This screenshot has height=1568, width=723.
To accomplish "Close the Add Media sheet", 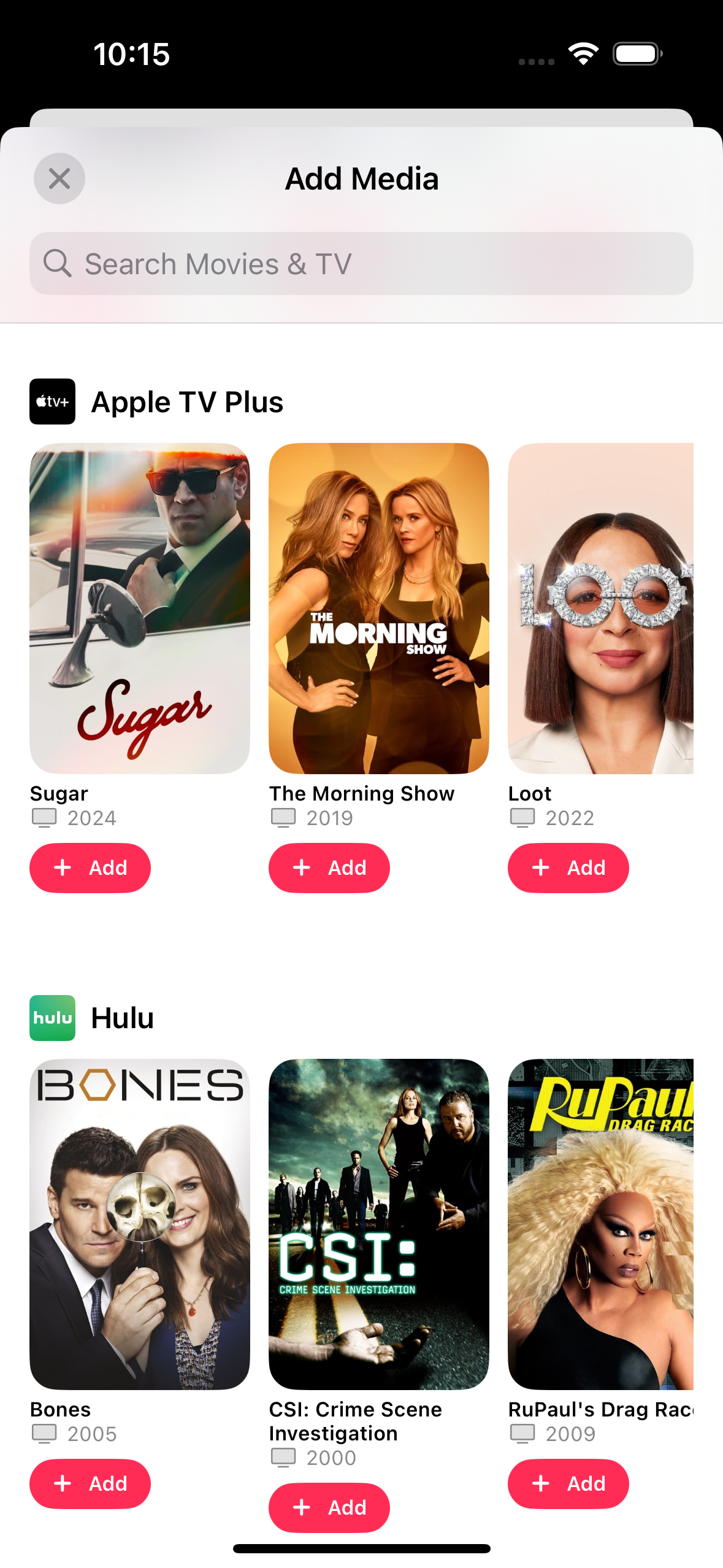I will [59, 179].
